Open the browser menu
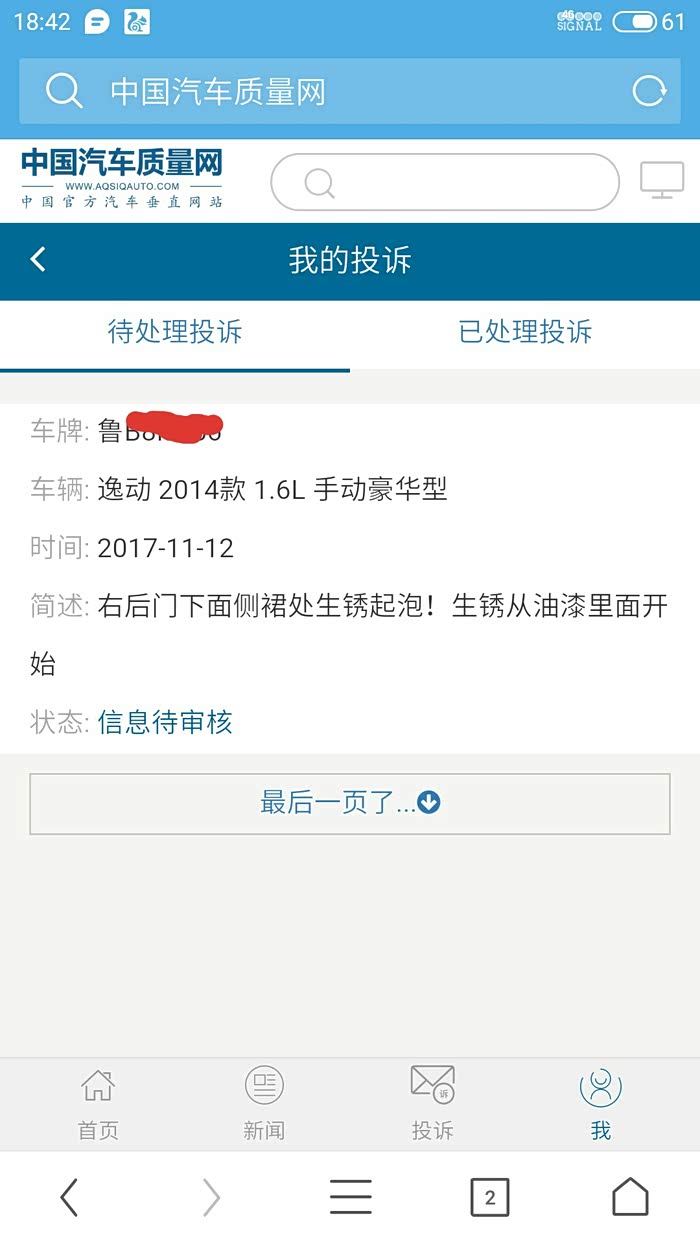The width and height of the screenshot is (700, 1244). pyautogui.click(x=350, y=1197)
